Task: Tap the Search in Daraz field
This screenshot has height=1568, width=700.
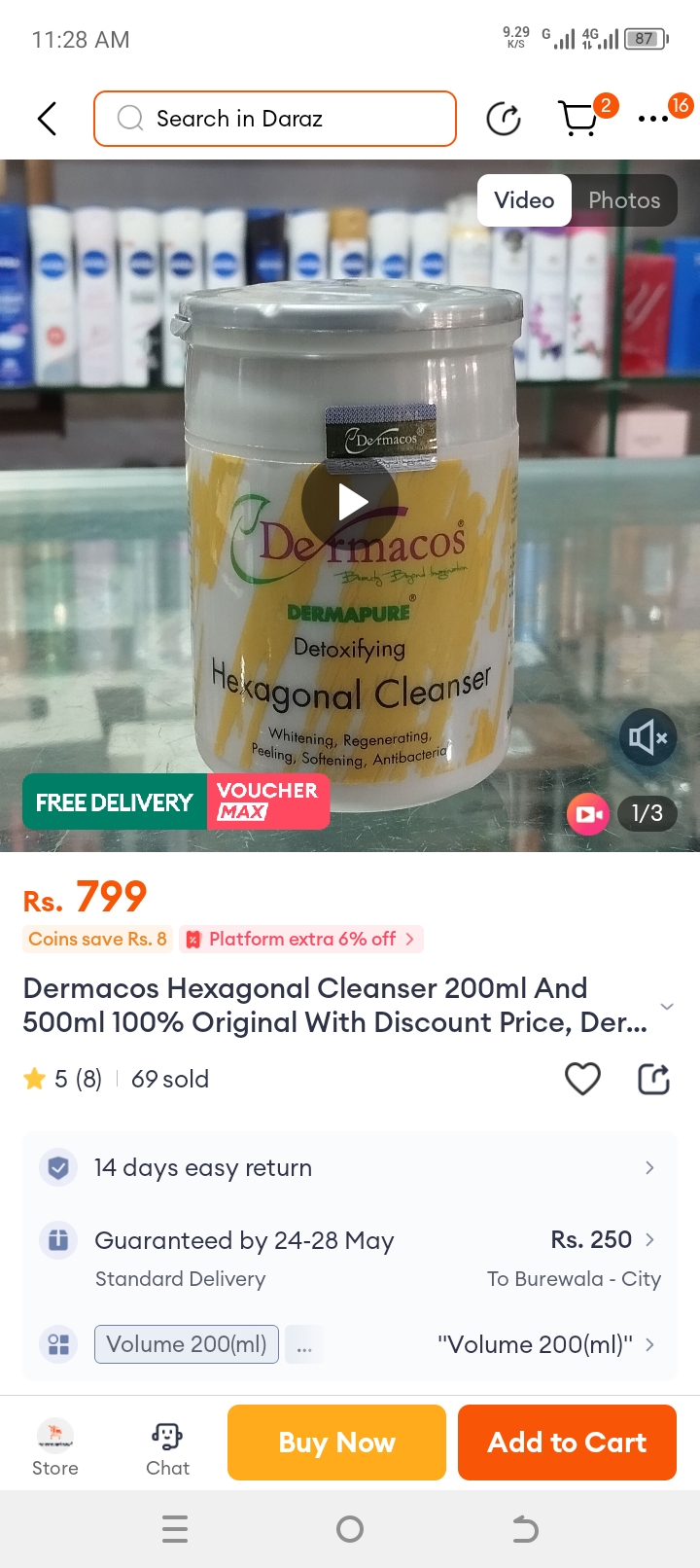Action: [275, 119]
